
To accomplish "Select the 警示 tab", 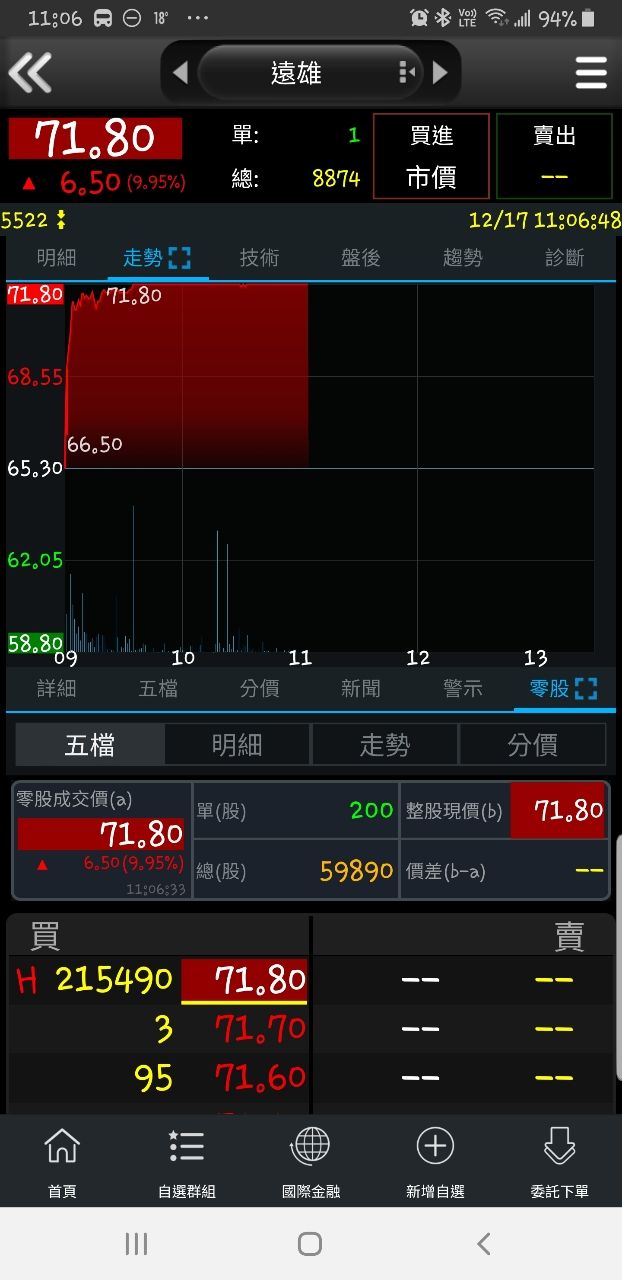I will pos(463,689).
